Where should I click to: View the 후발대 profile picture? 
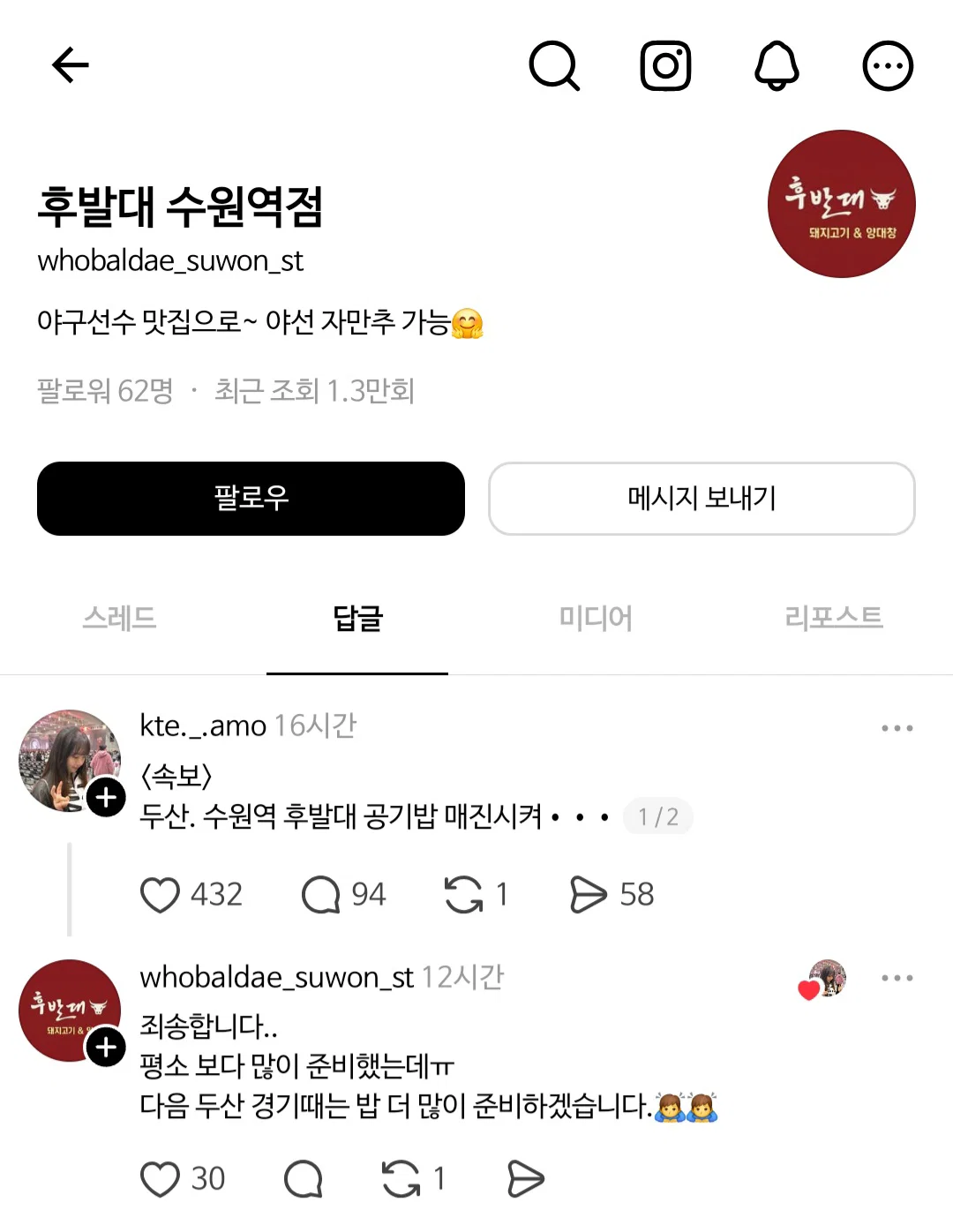(x=842, y=204)
